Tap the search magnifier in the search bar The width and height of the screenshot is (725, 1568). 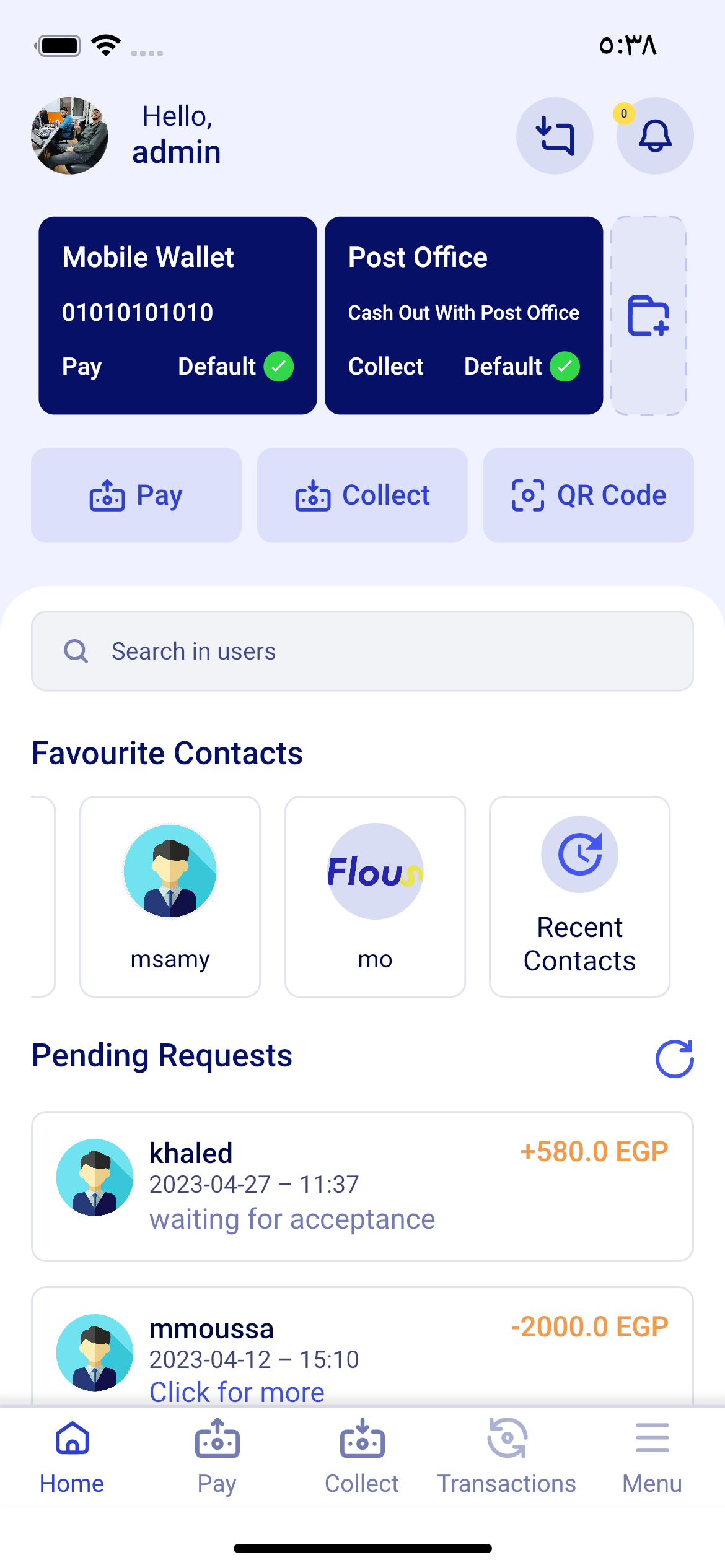pyautogui.click(x=76, y=650)
